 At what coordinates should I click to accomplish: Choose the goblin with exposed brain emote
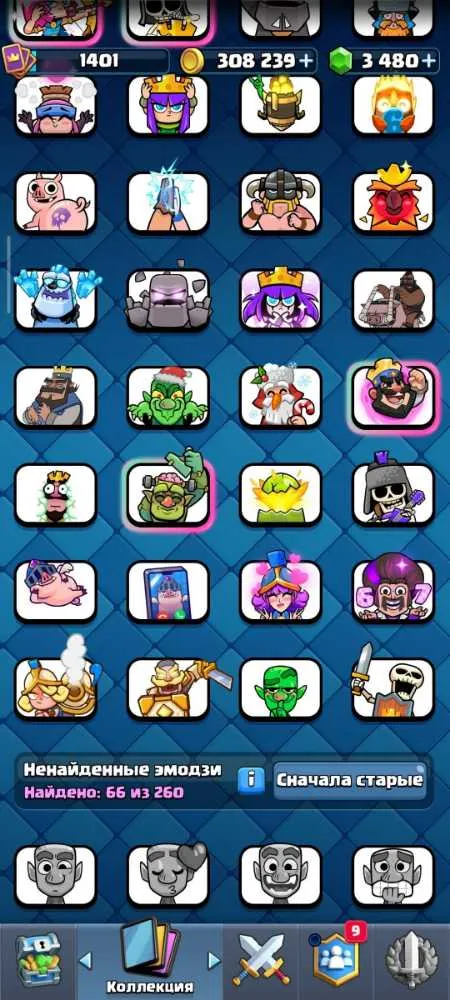coord(168,494)
